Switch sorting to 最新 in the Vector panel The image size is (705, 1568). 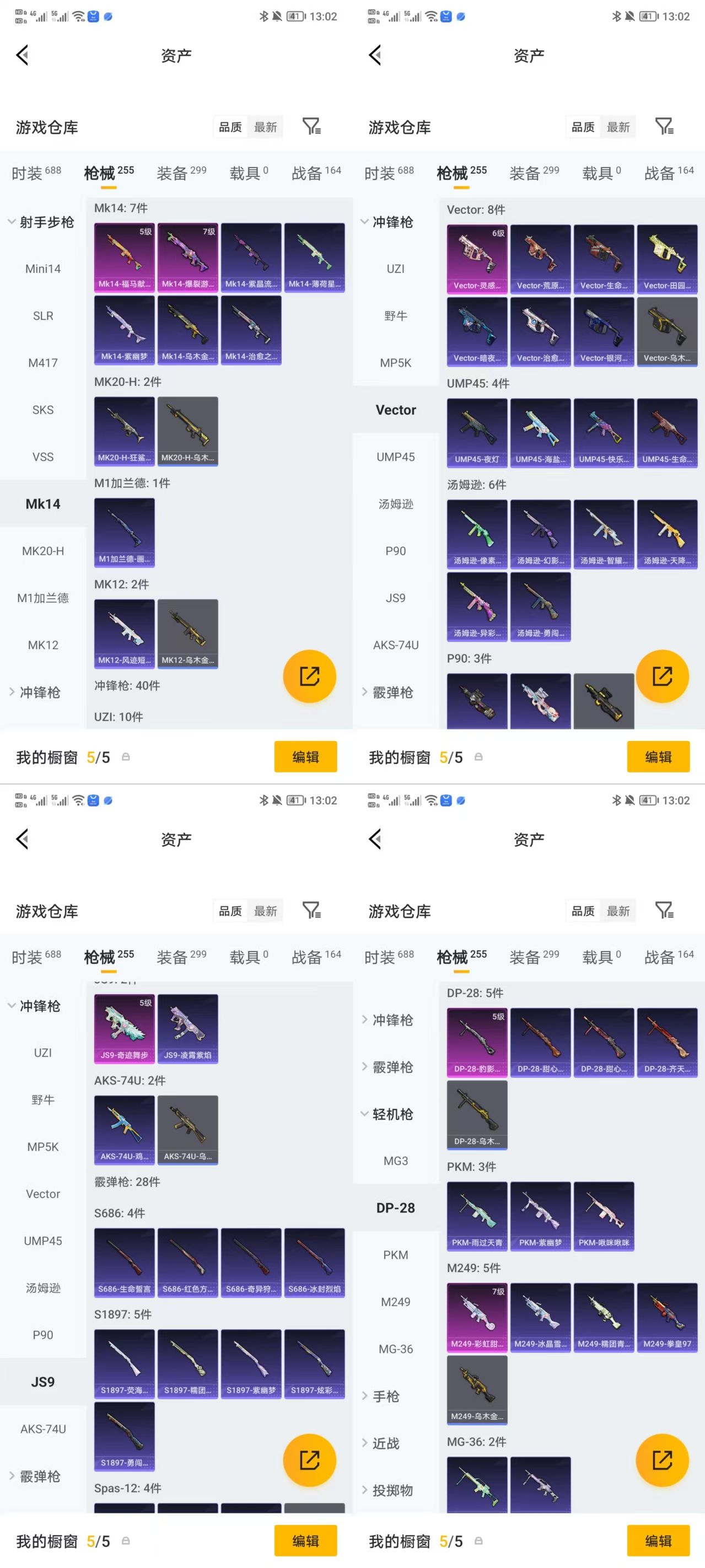pyautogui.click(x=618, y=127)
